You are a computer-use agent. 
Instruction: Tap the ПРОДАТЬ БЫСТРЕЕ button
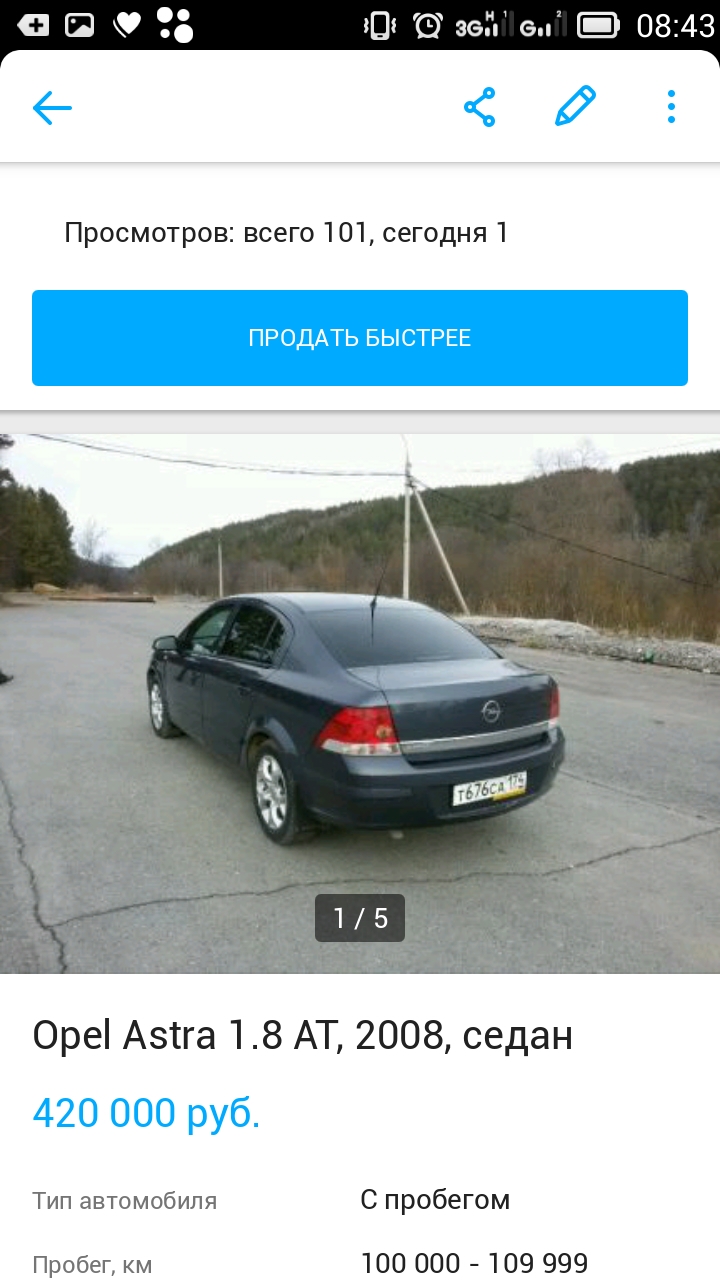pos(360,338)
